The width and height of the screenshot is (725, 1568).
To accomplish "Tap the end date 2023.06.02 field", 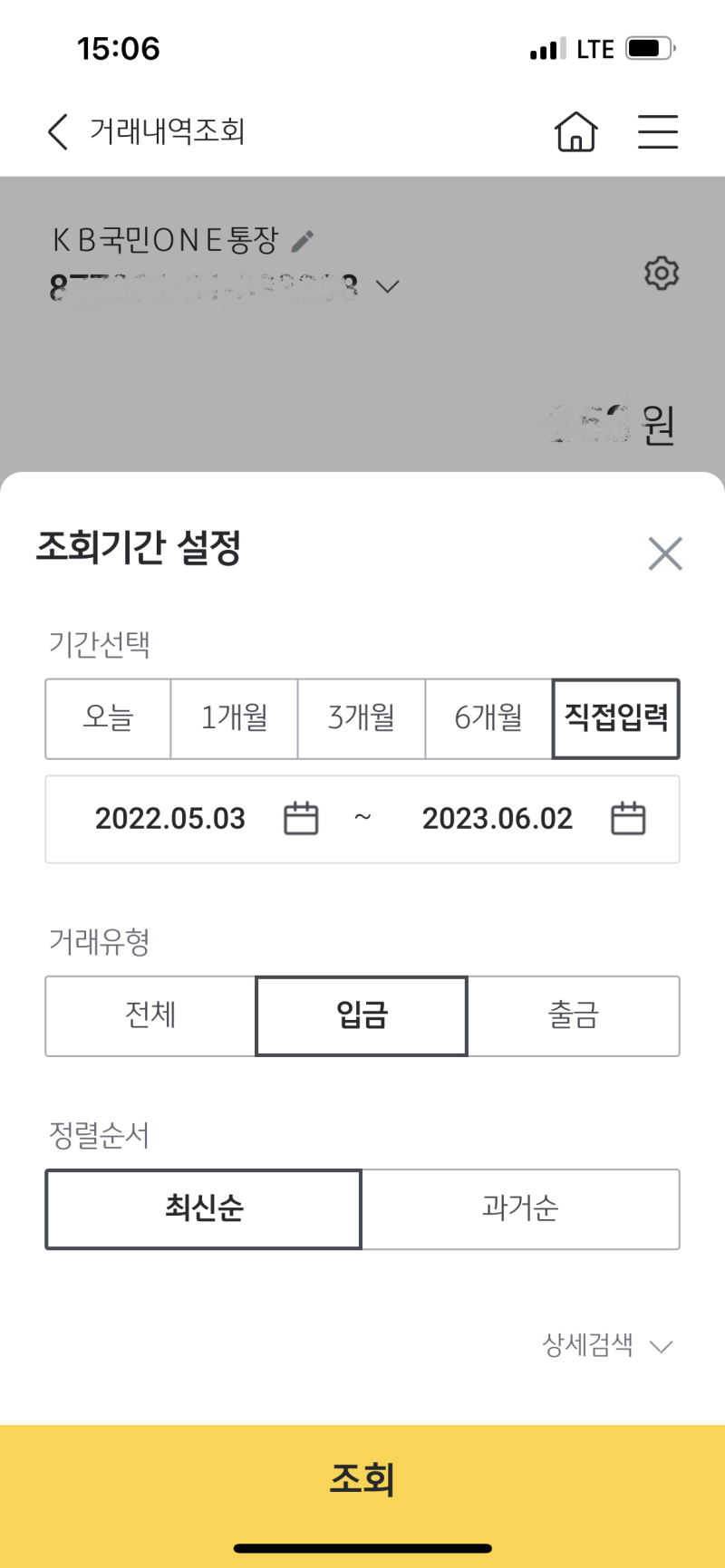I will click(498, 818).
